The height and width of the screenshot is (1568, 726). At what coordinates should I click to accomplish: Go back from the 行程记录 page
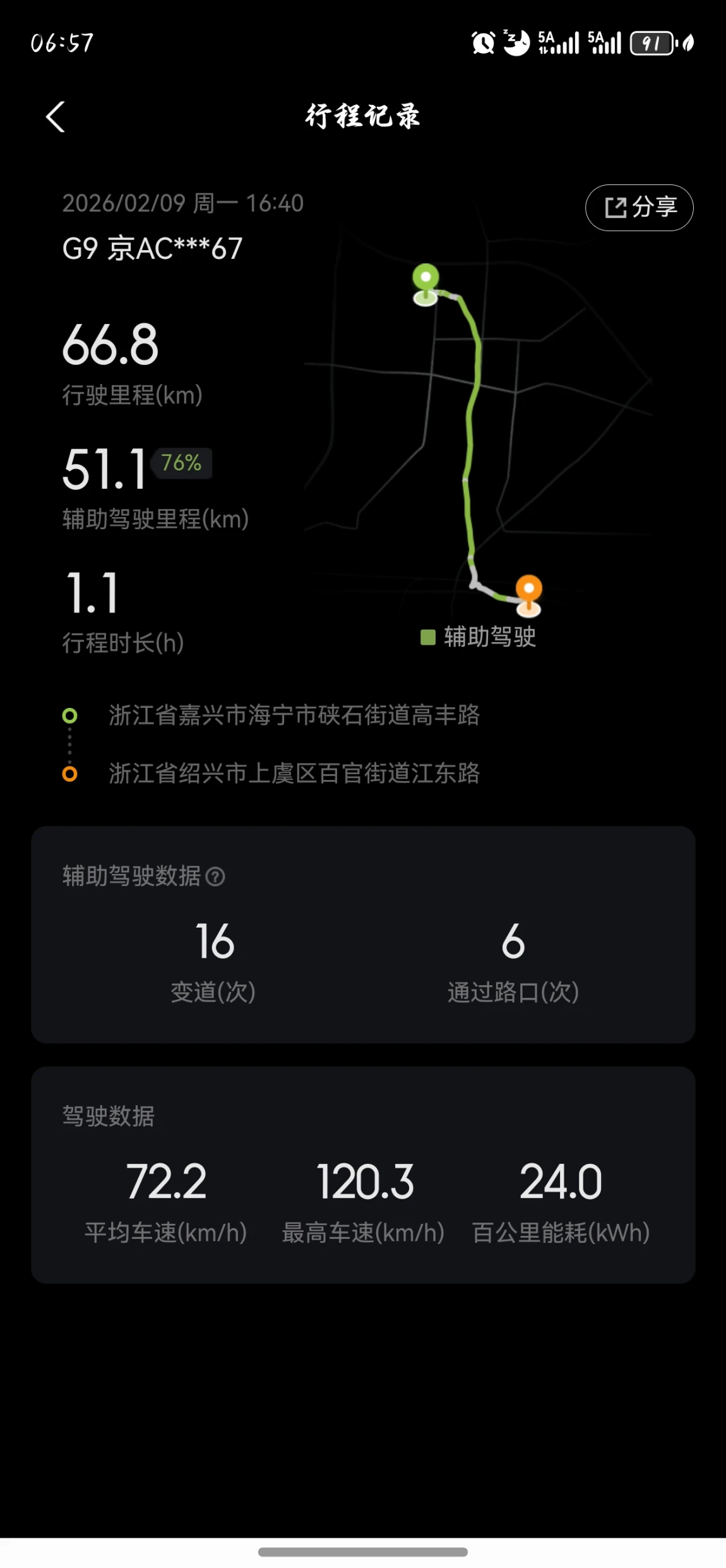pyautogui.click(x=56, y=117)
